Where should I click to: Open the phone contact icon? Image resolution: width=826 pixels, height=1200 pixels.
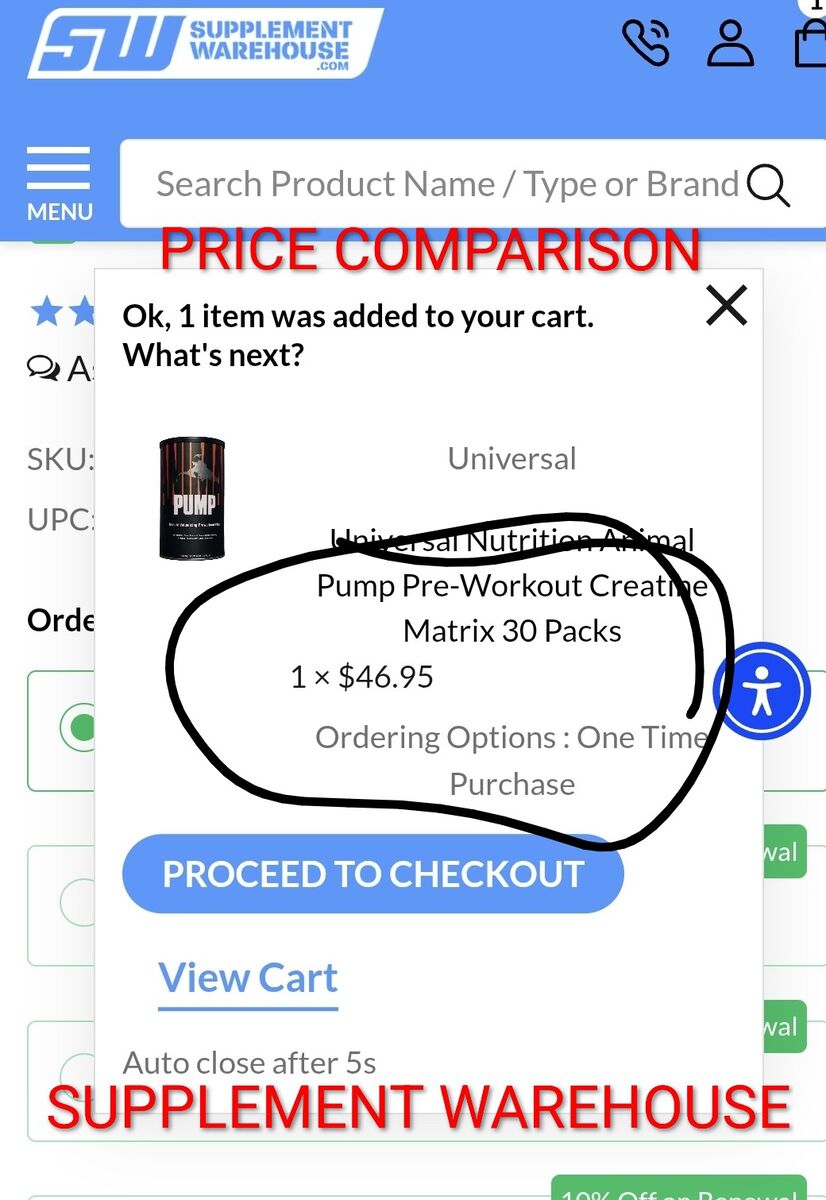coord(645,42)
